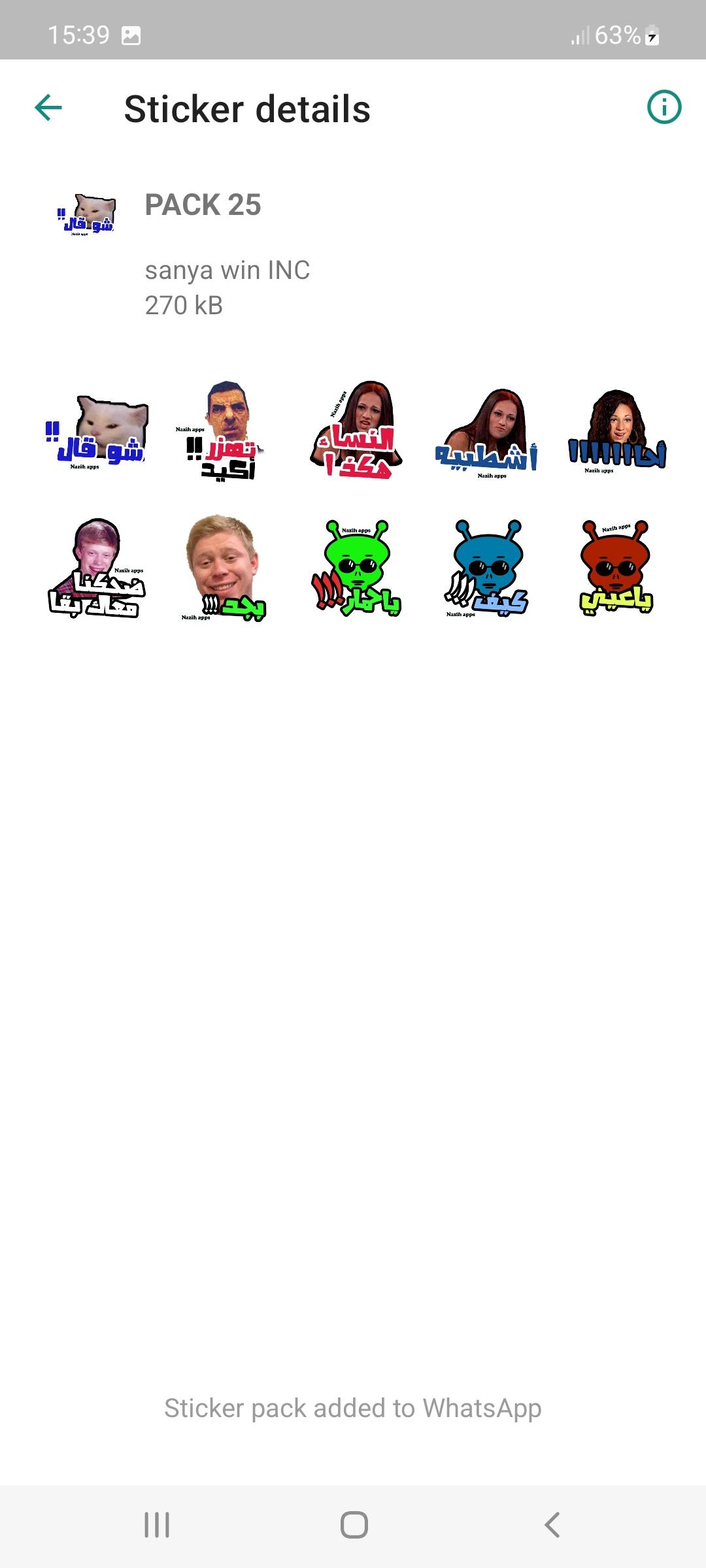Image resolution: width=706 pixels, height=1568 pixels.
Task: Open recent apps from the navigation bar
Action: (157, 1525)
